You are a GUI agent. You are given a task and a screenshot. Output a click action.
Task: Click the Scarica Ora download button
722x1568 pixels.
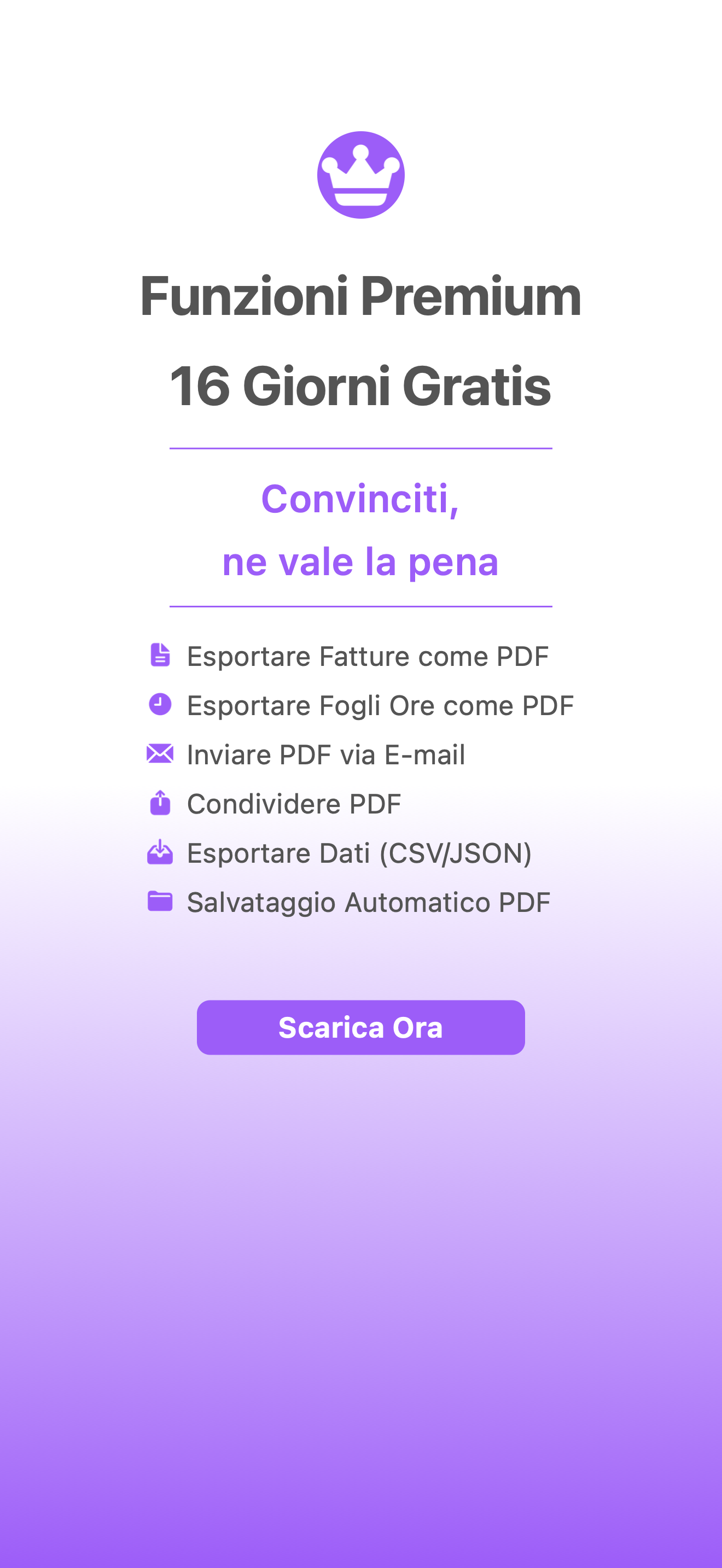click(x=360, y=1027)
